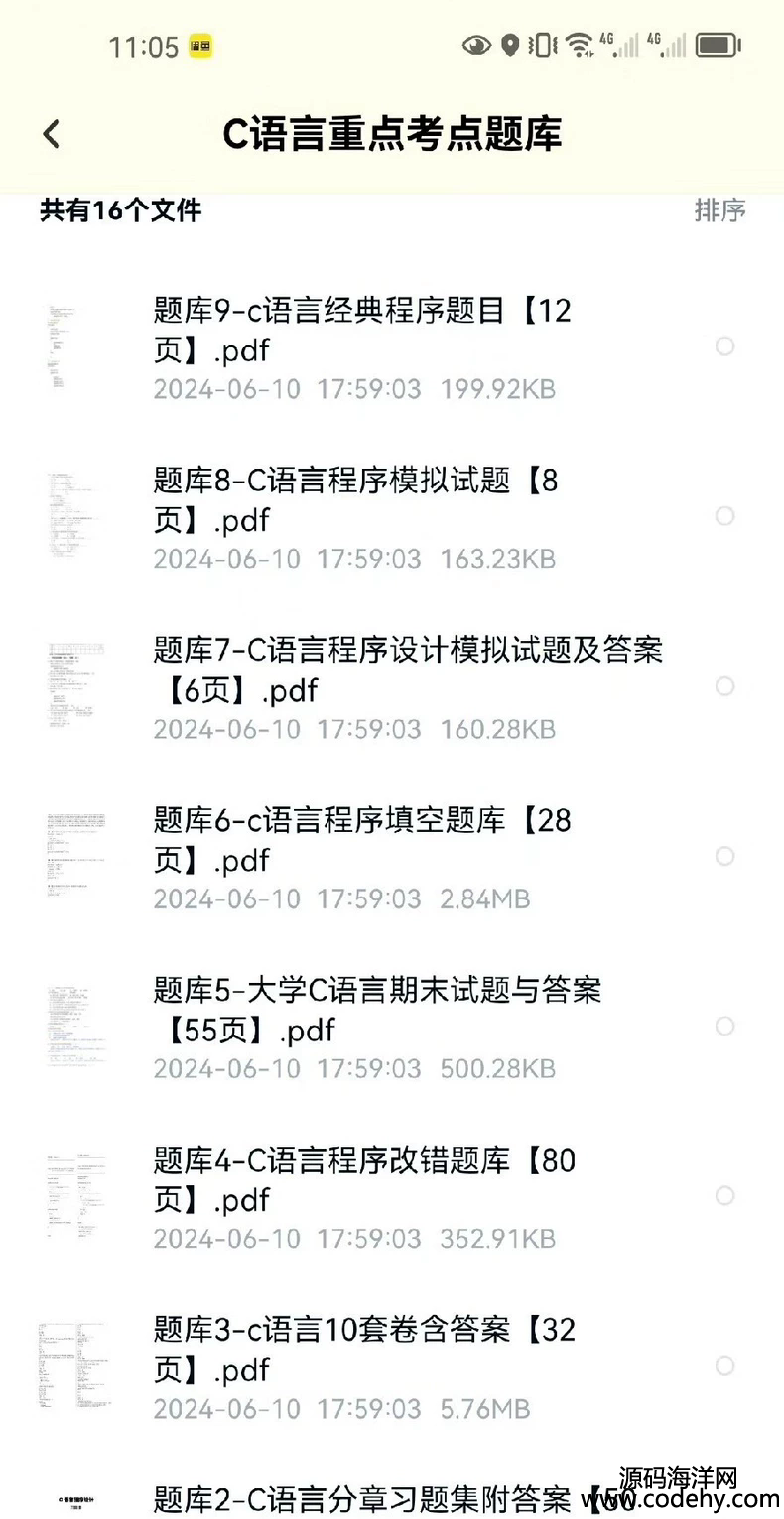Select the circle next to 题库9 file

point(724,345)
